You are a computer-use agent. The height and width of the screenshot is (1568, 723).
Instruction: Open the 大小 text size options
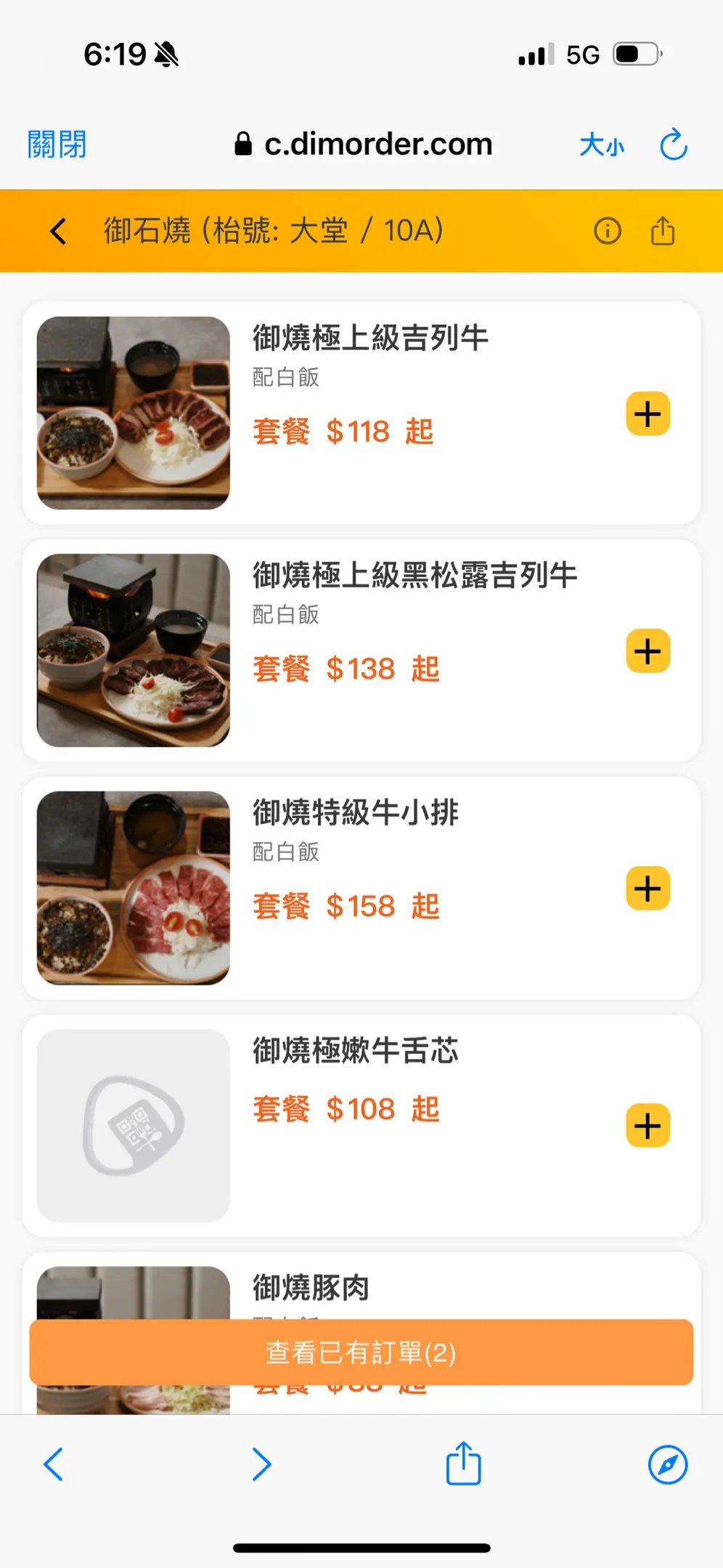[x=602, y=145]
